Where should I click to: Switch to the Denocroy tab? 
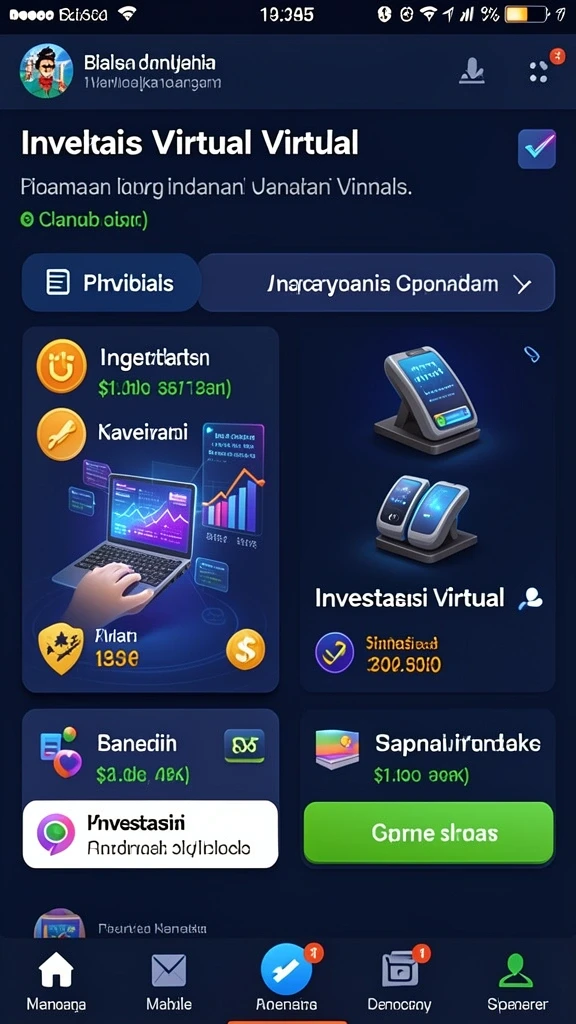click(400, 981)
